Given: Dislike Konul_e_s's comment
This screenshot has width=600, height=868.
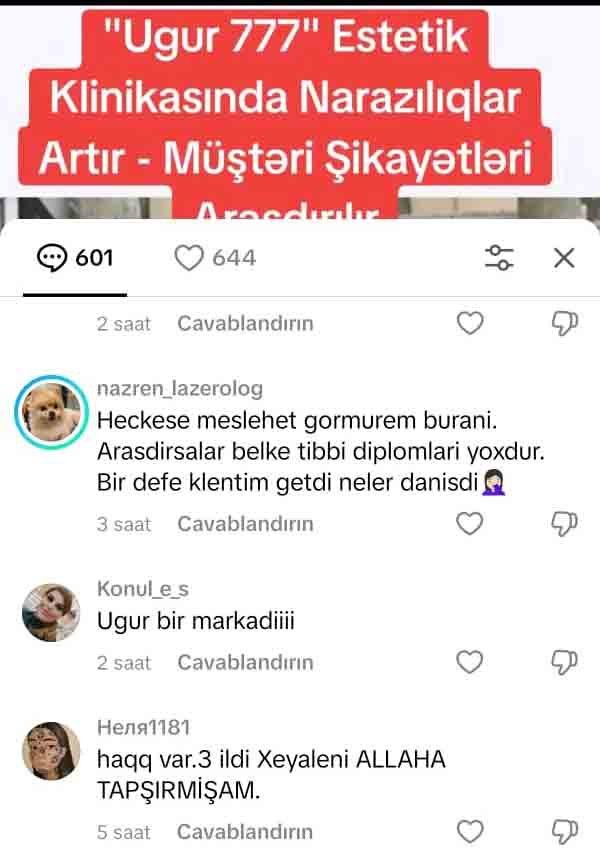Looking at the screenshot, I should point(565,662).
